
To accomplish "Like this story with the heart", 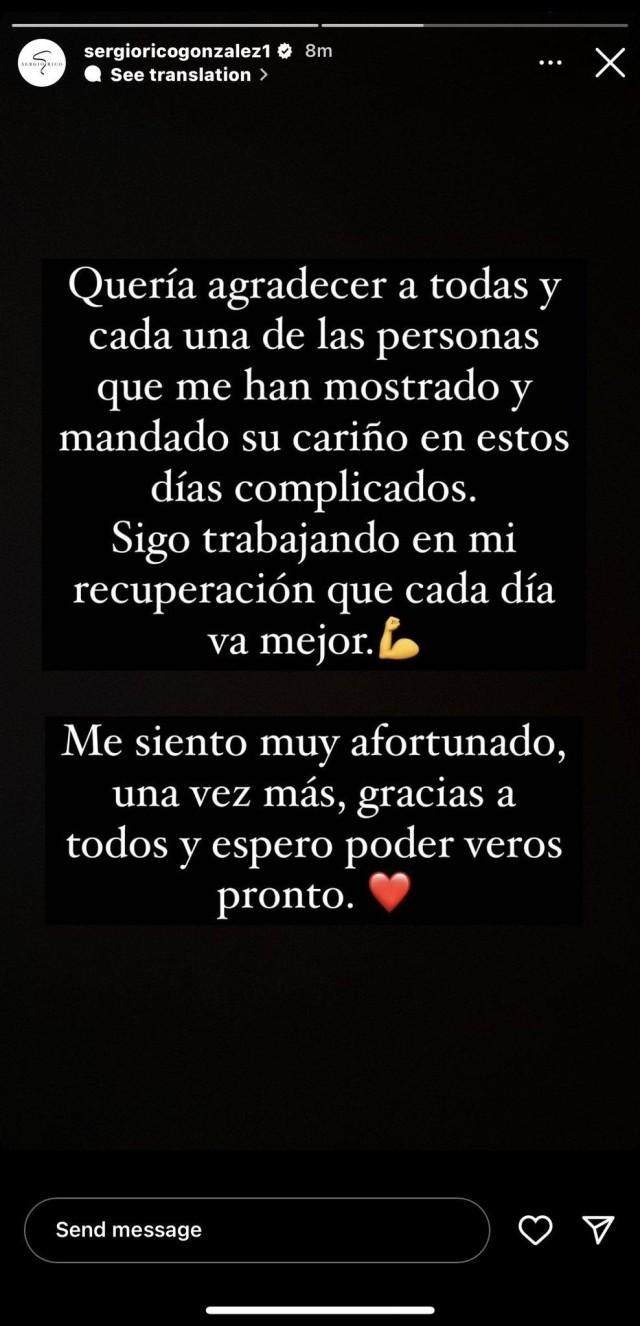I will click(x=535, y=1230).
